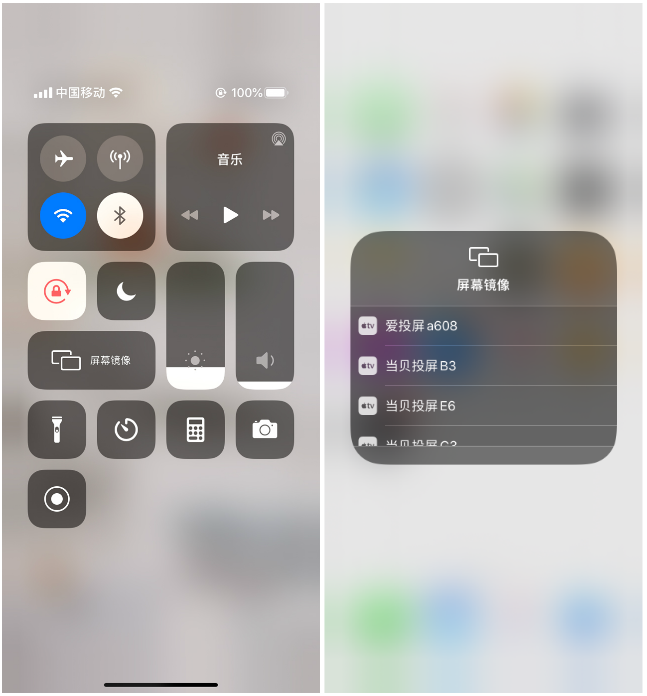
Task: Start screen recording
Action: [57, 499]
